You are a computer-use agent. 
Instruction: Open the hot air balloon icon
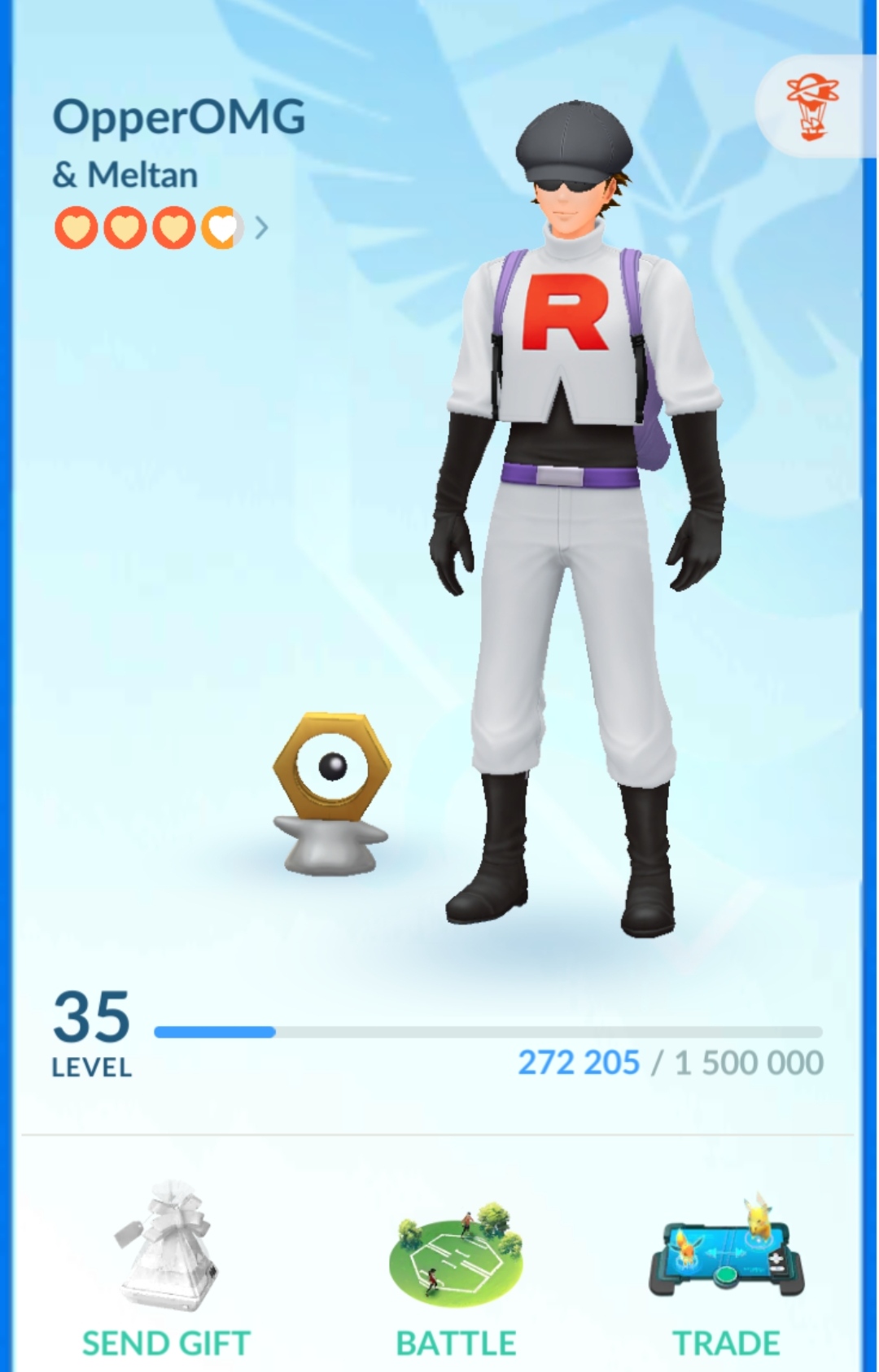pyautogui.click(x=811, y=106)
